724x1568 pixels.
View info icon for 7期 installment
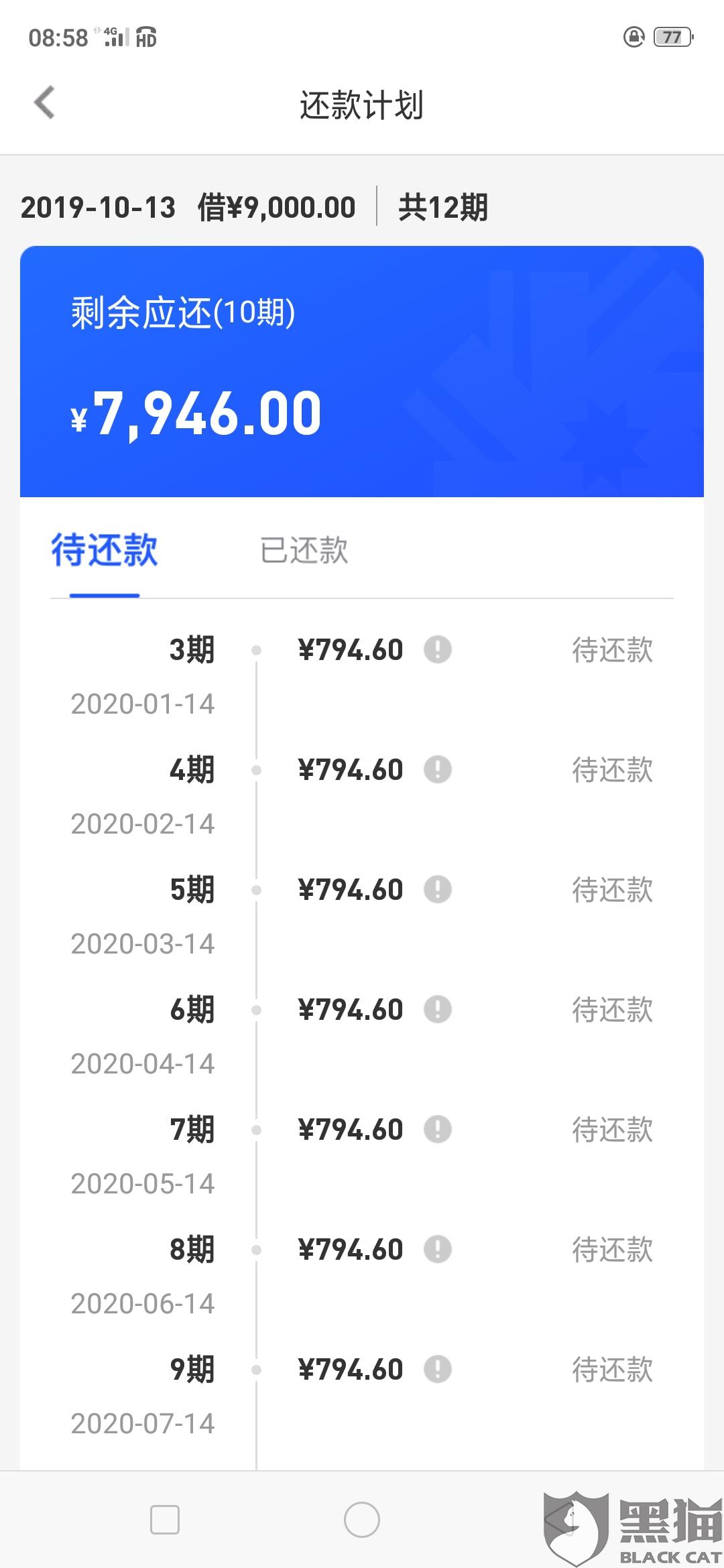coord(438,1129)
